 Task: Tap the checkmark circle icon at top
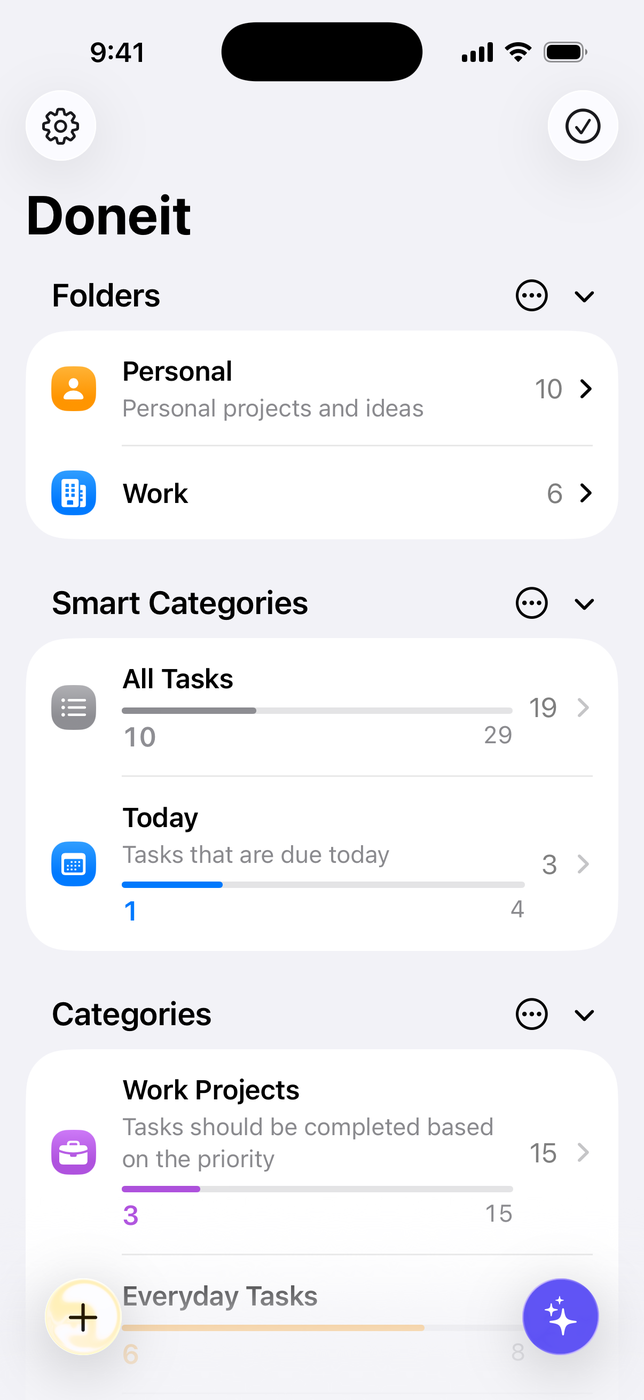coord(582,126)
